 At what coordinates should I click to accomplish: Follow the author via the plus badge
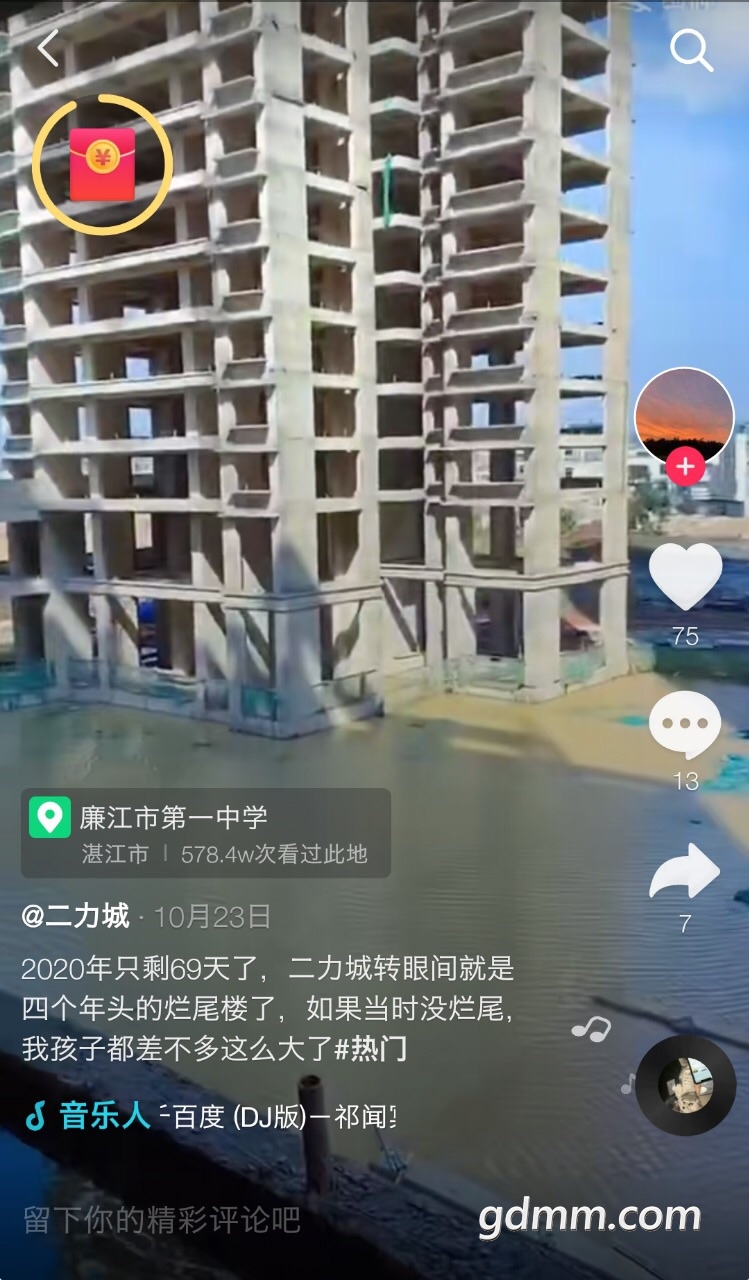pyautogui.click(x=685, y=467)
